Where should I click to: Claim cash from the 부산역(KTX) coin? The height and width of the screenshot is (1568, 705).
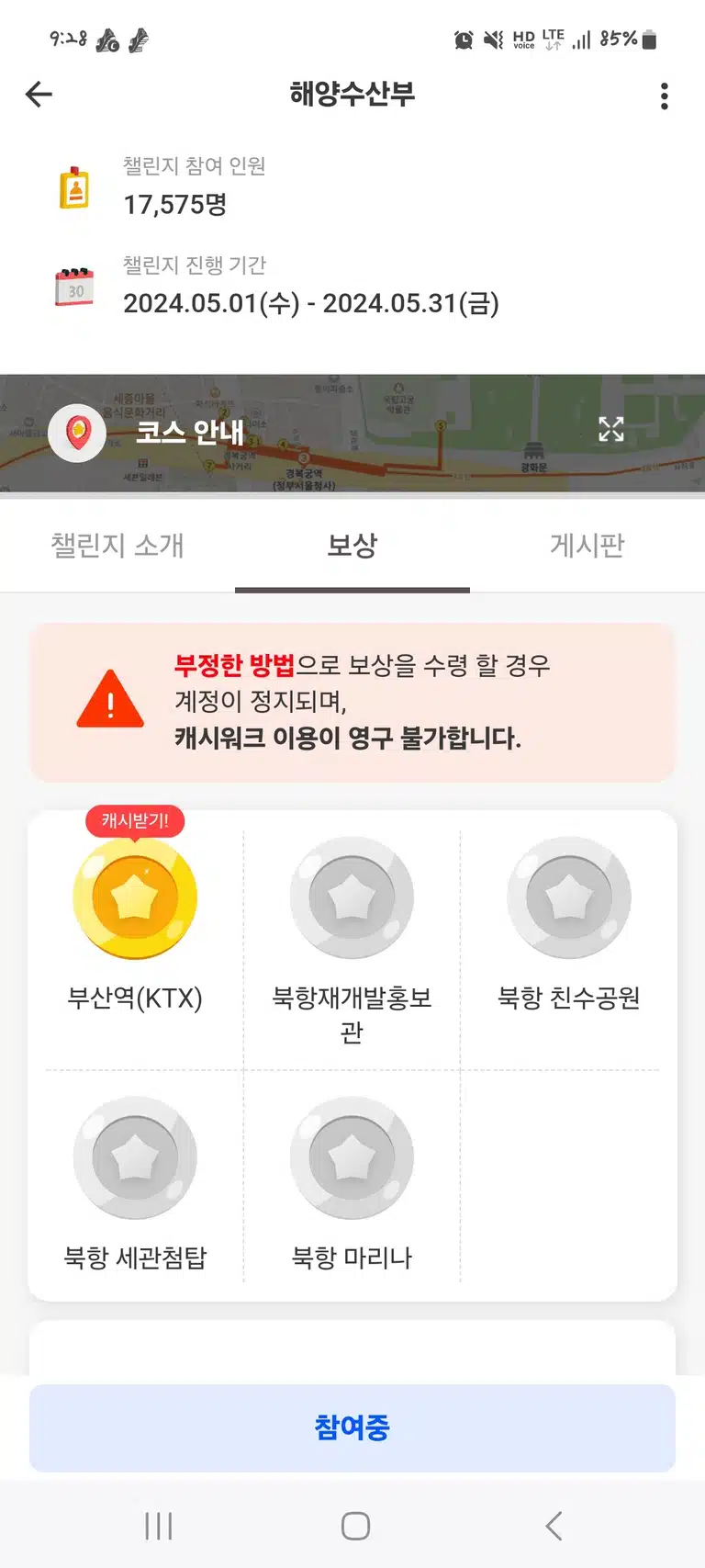click(x=135, y=897)
